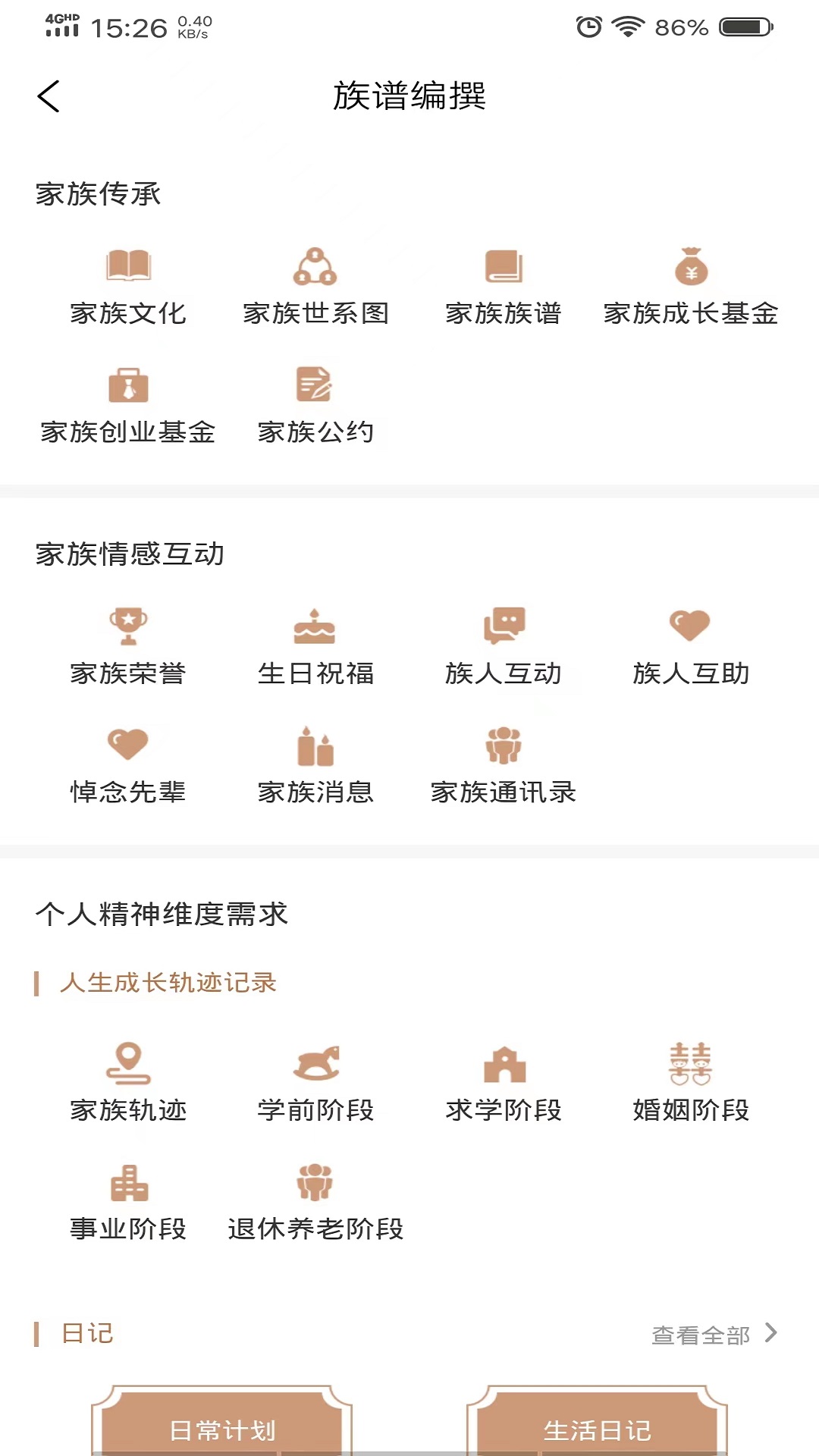Go back from 族谱编撰 page
This screenshot has width=819, height=1456.
coord(49,96)
